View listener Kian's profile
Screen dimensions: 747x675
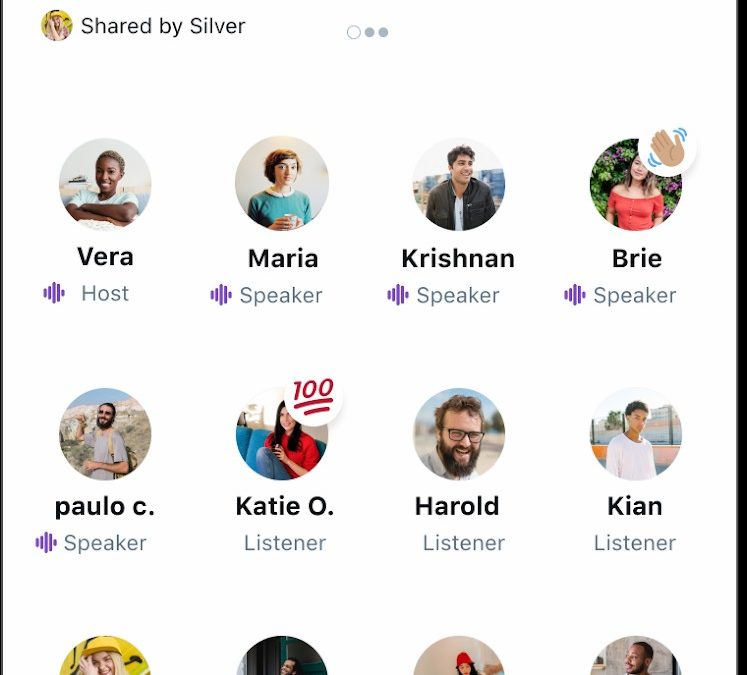pos(635,435)
